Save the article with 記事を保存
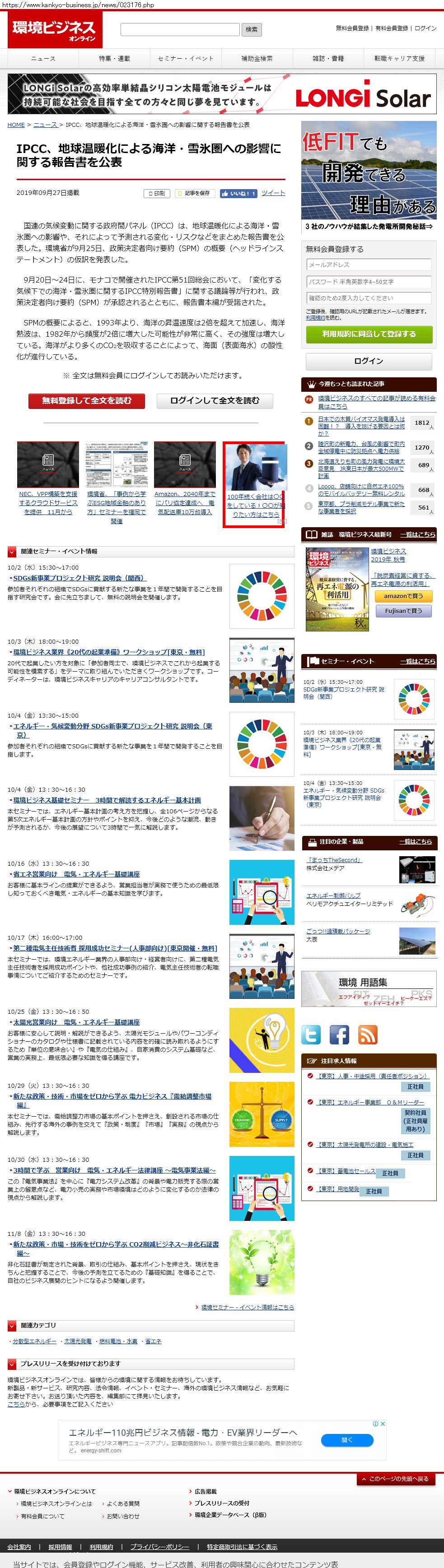The width and height of the screenshot is (444, 1568). point(195,193)
